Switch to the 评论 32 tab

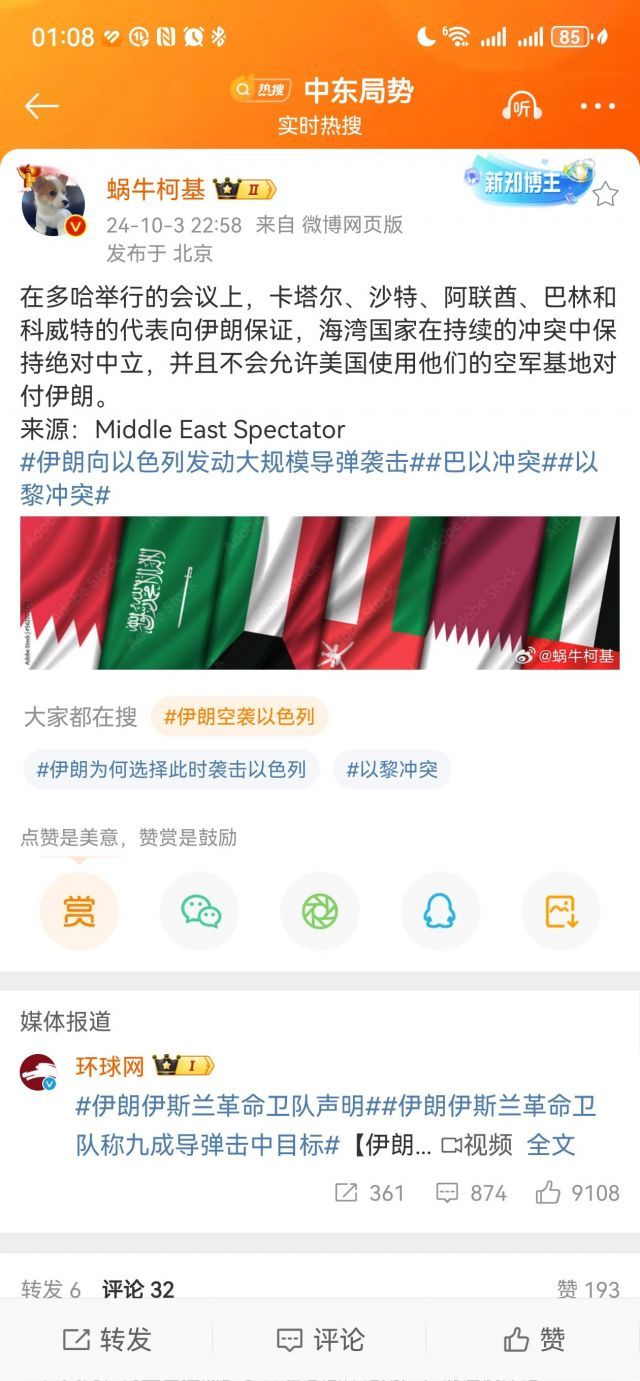click(138, 1290)
